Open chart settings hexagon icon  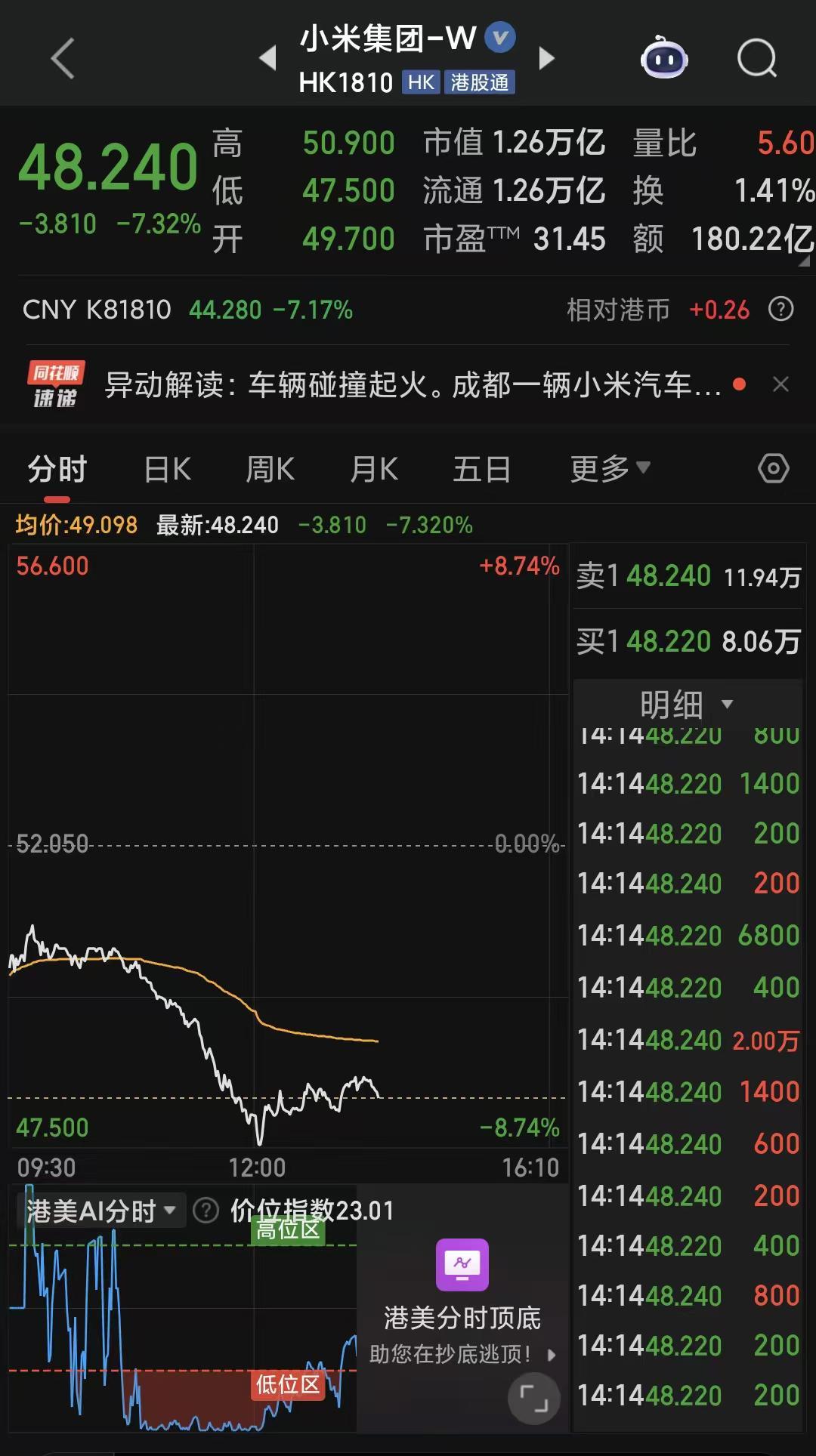(773, 469)
